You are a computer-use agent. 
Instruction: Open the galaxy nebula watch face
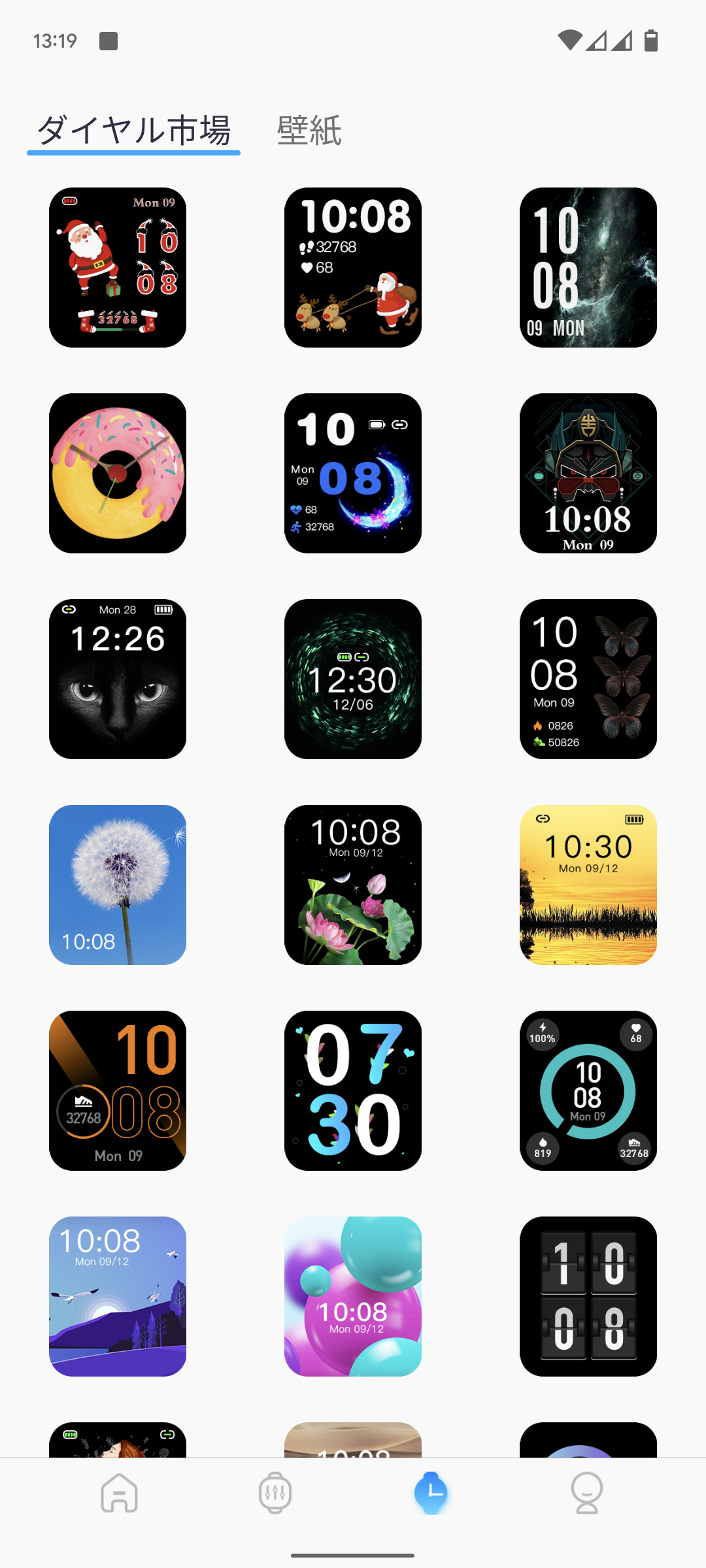click(x=588, y=267)
